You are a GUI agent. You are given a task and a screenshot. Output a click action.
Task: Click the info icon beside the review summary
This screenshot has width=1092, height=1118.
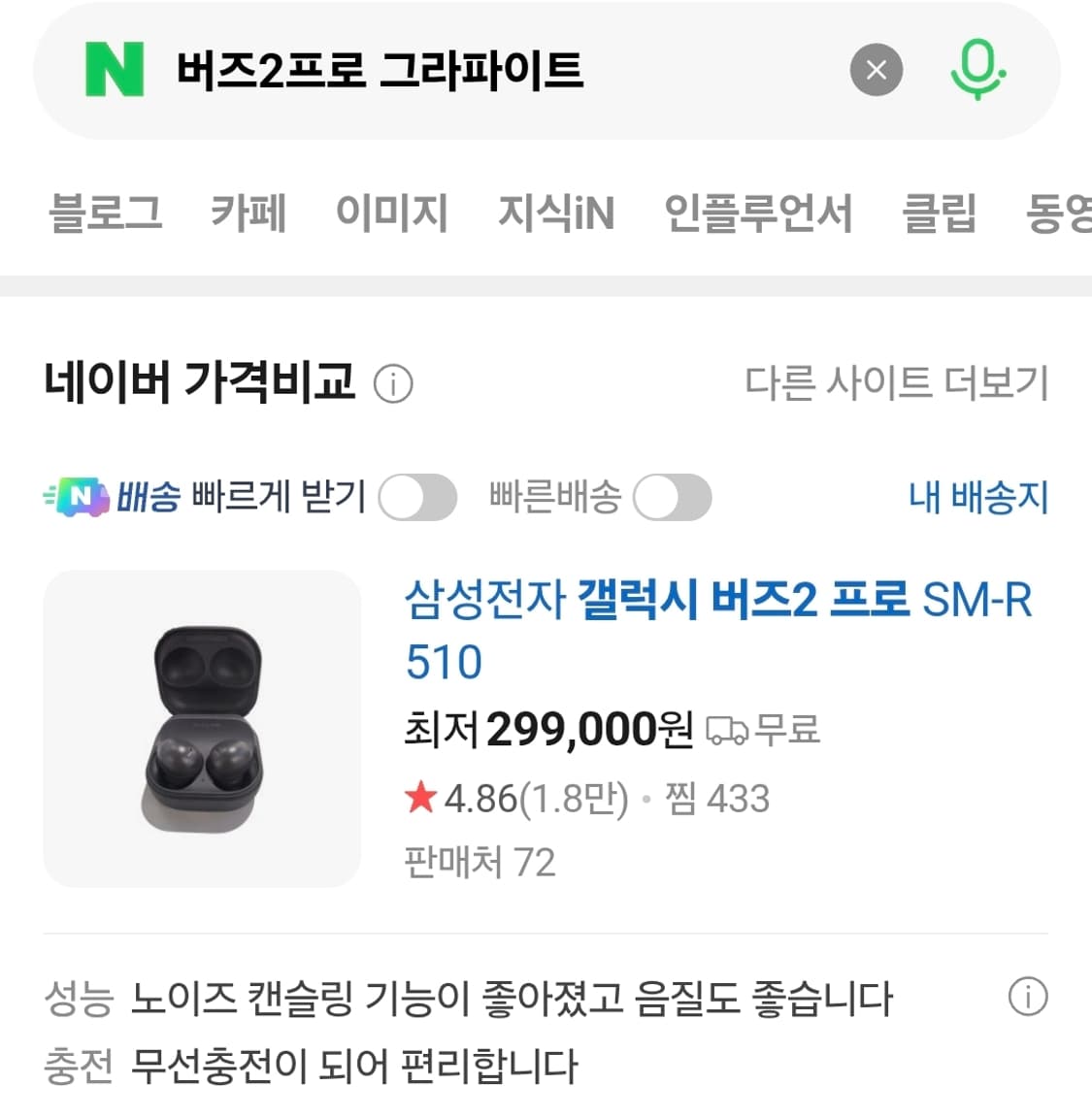(x=1030, y=996)
